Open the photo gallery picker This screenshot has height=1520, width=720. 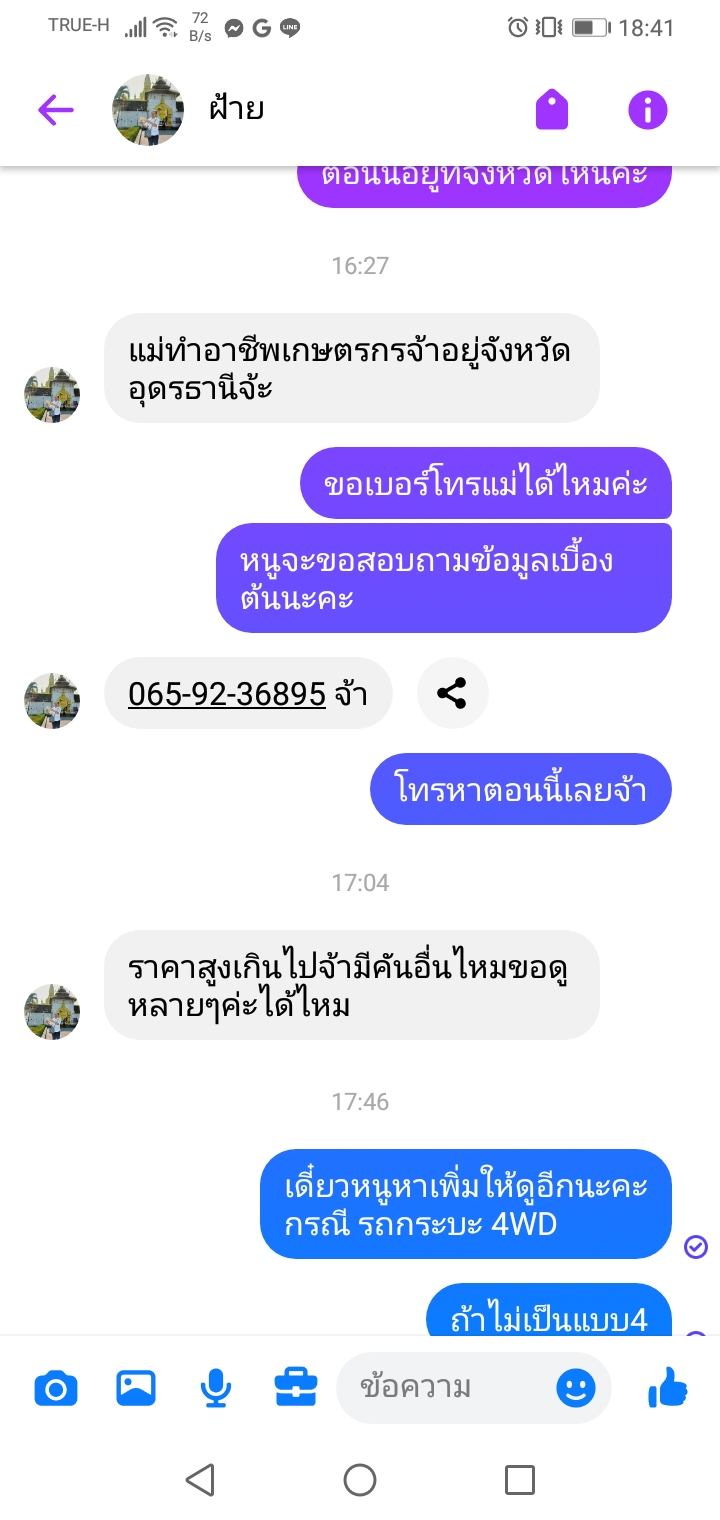[136, 1387]
